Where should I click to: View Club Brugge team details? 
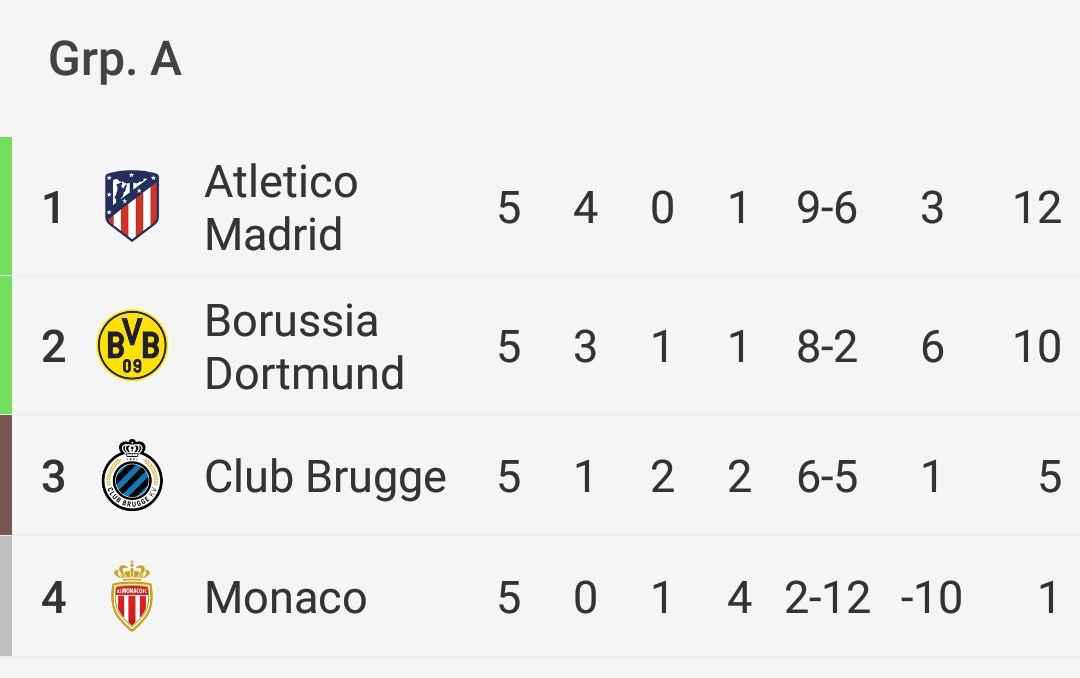(325, 477)
